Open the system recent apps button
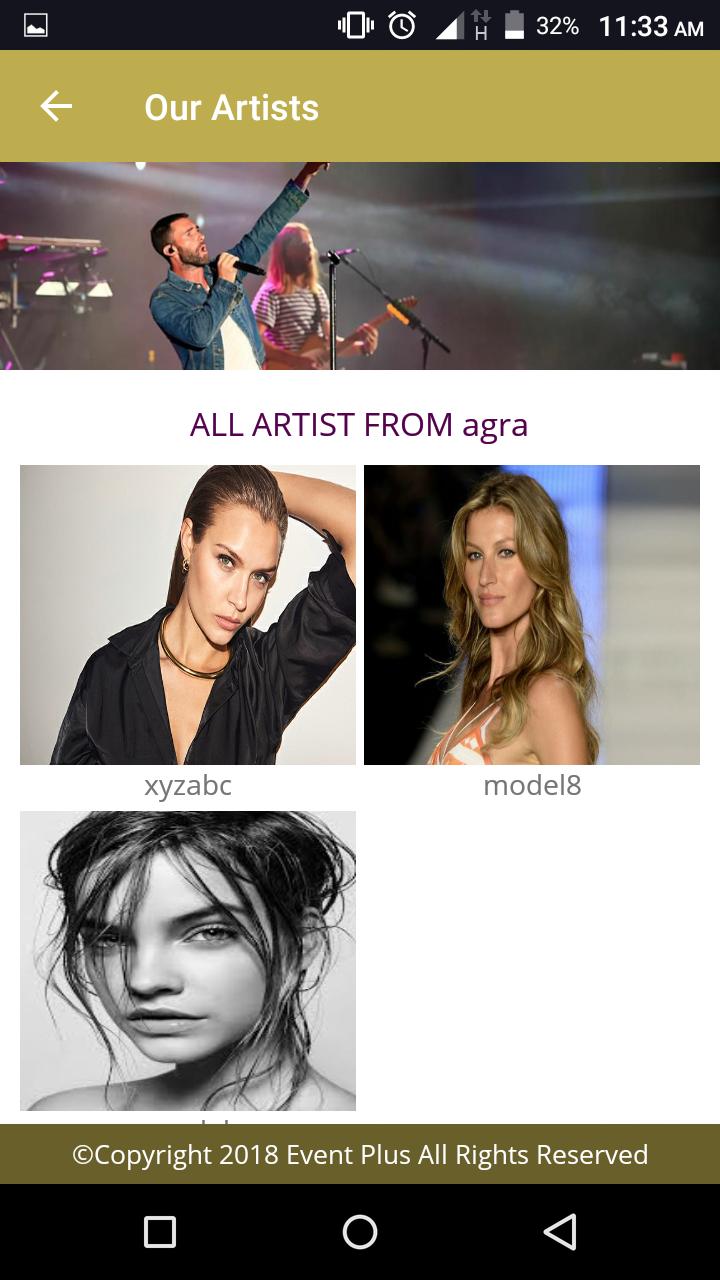Screen dimensions: 720x1280 tap(160, 1232)
